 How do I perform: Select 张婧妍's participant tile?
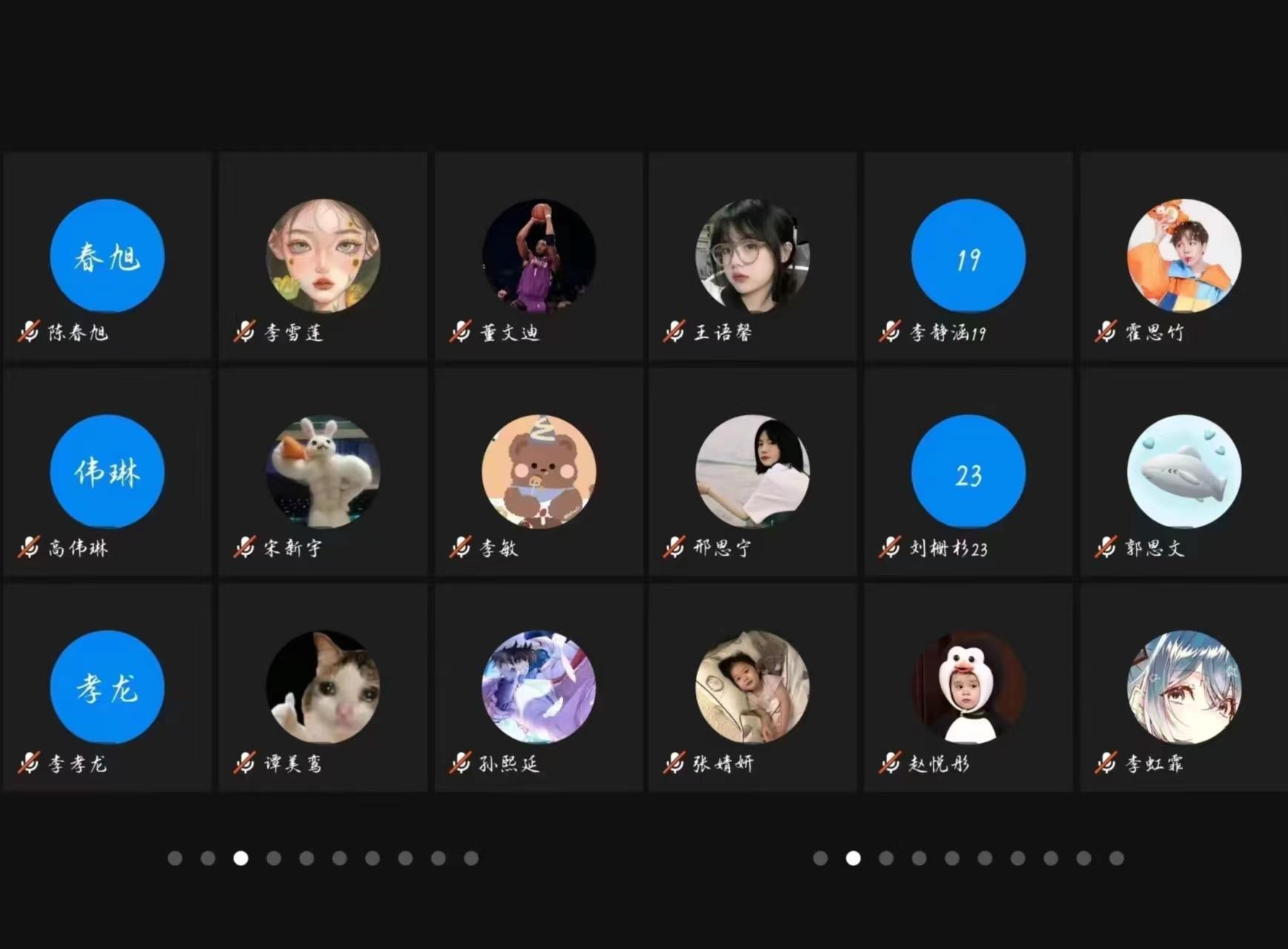tap(753, 687)
